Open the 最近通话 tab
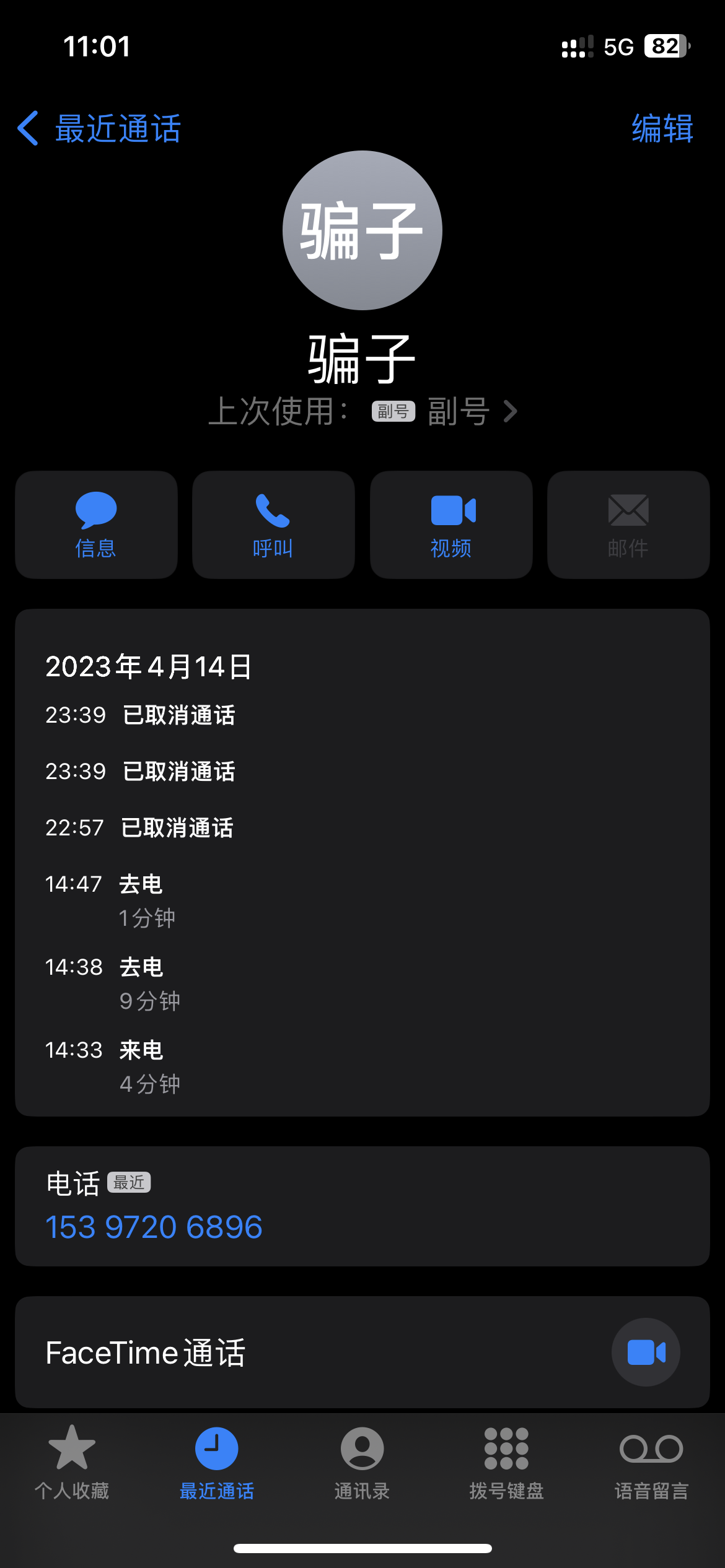This screenshot has width=725, height=1568. tap(217, 1463)
